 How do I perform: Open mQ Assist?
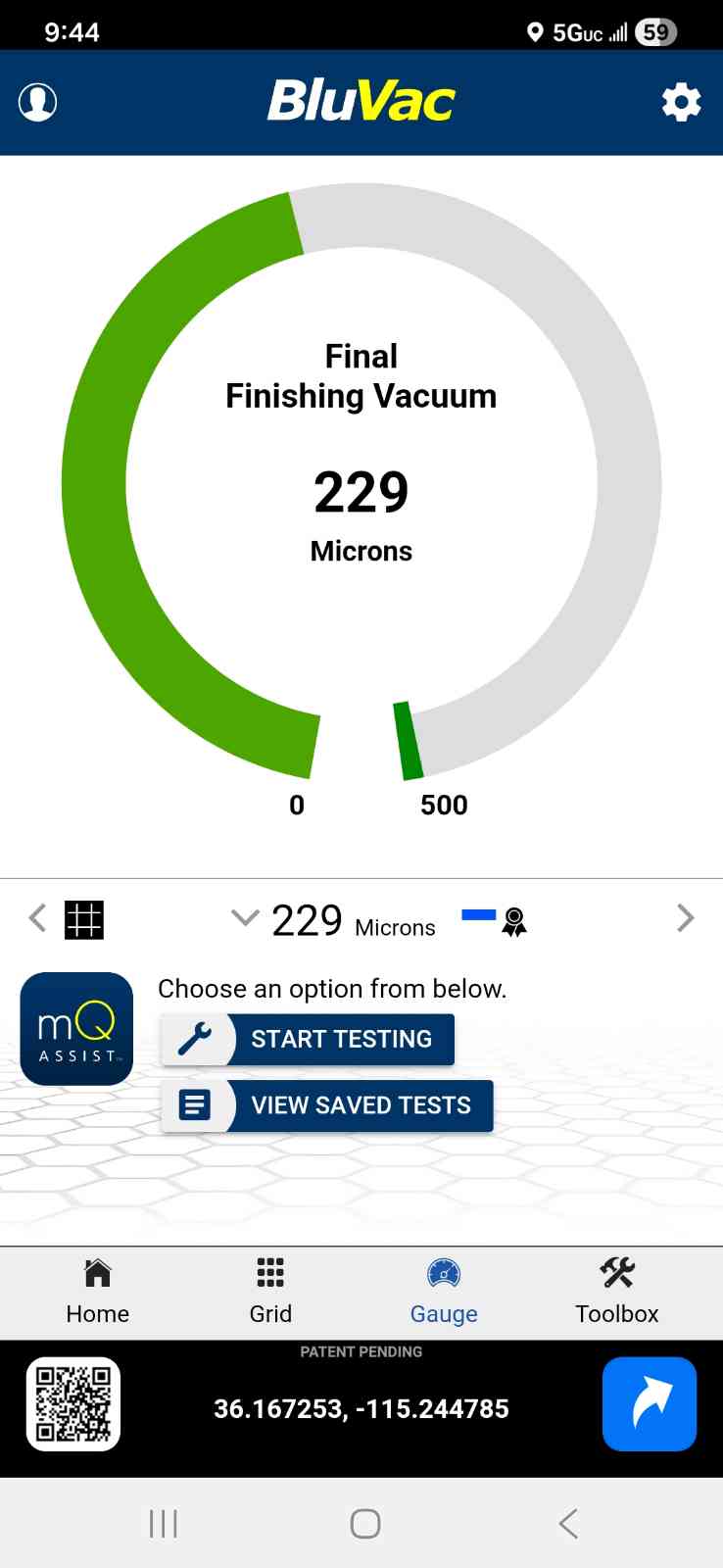tap(76, 1028)
